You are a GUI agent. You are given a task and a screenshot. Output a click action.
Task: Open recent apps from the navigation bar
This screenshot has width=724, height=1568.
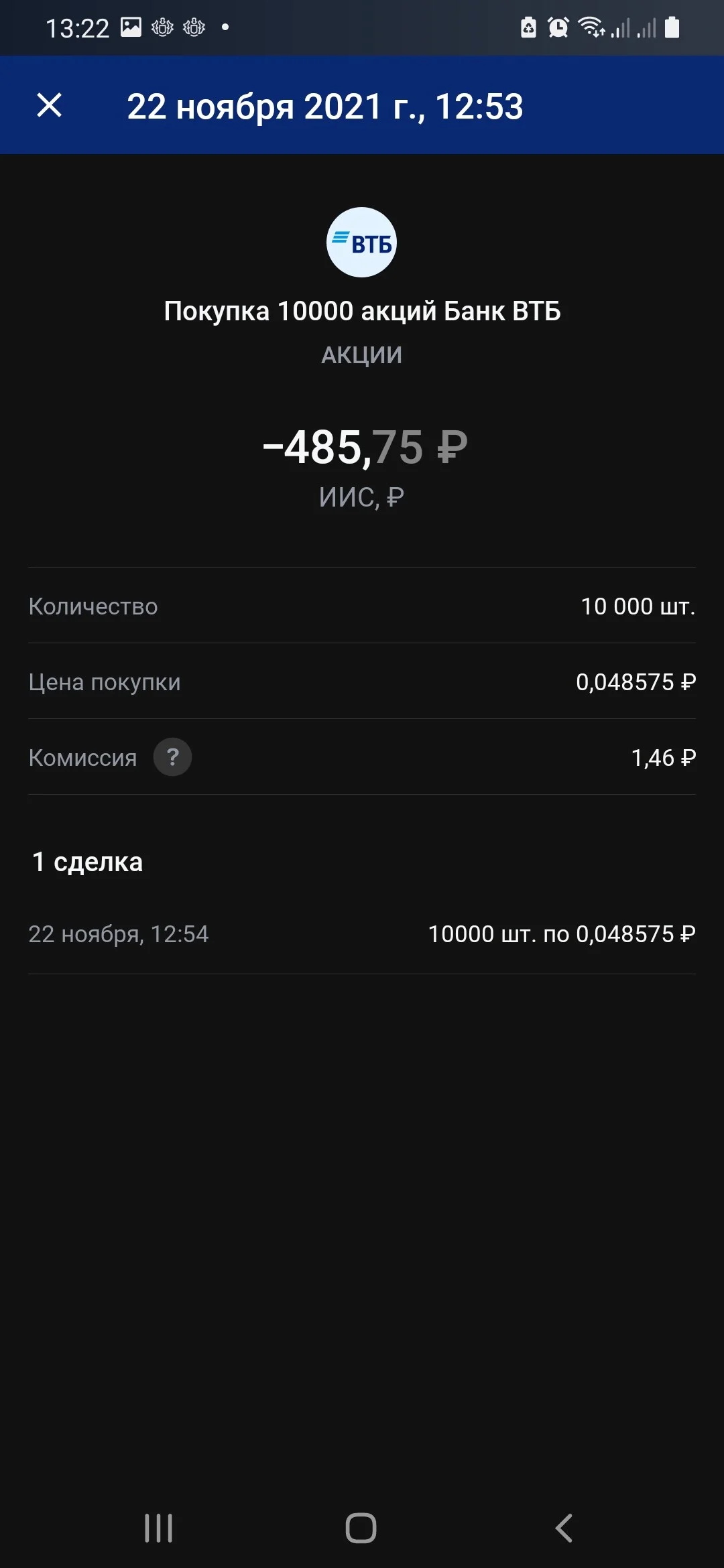tap(159, 1528)
